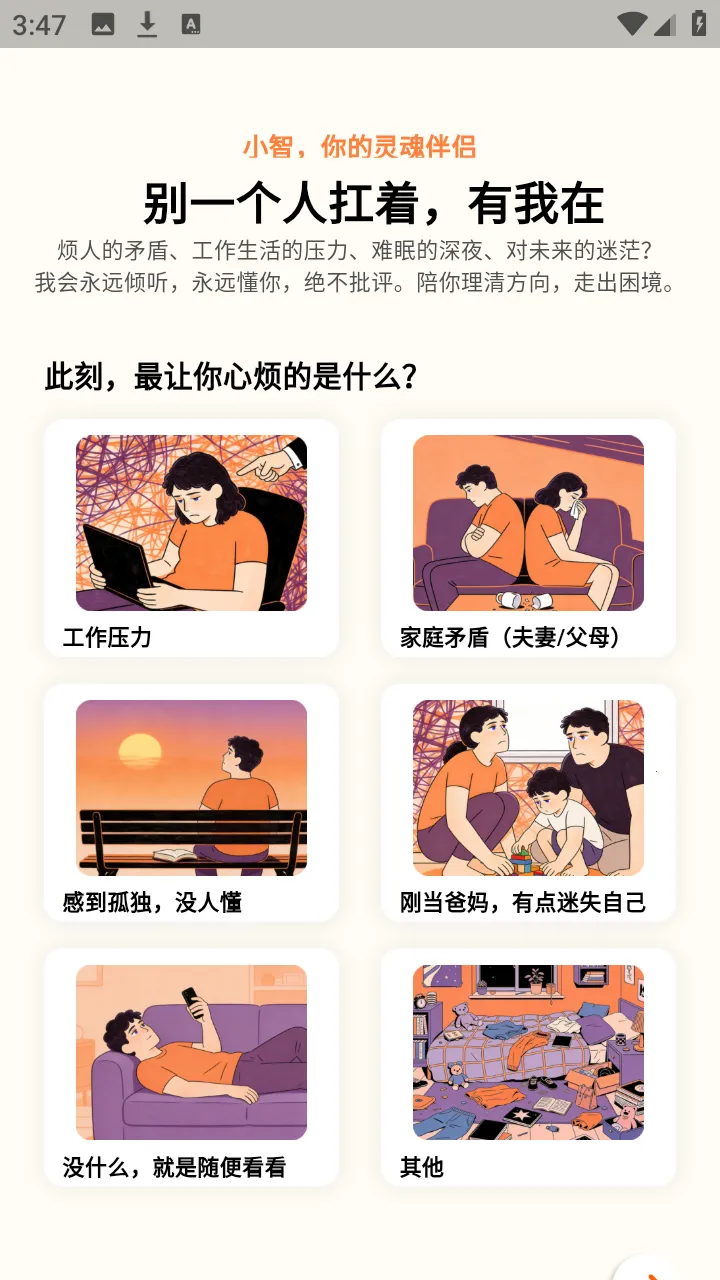Pick the 感到孤独，没人懂 card
This screenshot has width=720, height=1280.
click(191, 803)
